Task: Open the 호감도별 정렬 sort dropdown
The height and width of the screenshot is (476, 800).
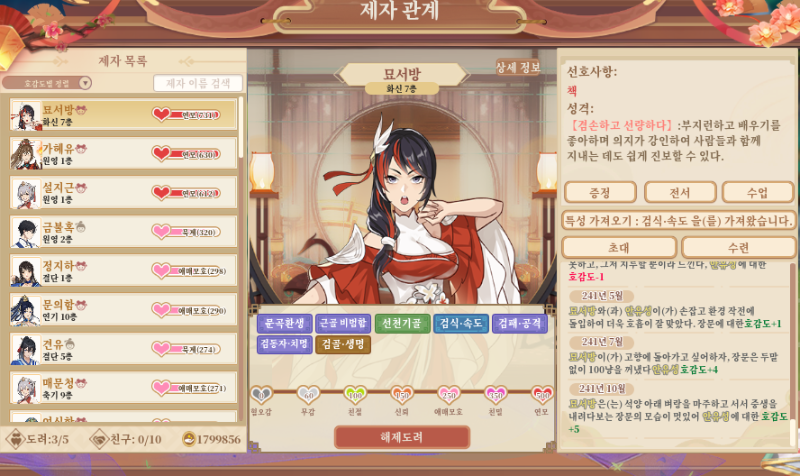Action: [x=40, y=83]
